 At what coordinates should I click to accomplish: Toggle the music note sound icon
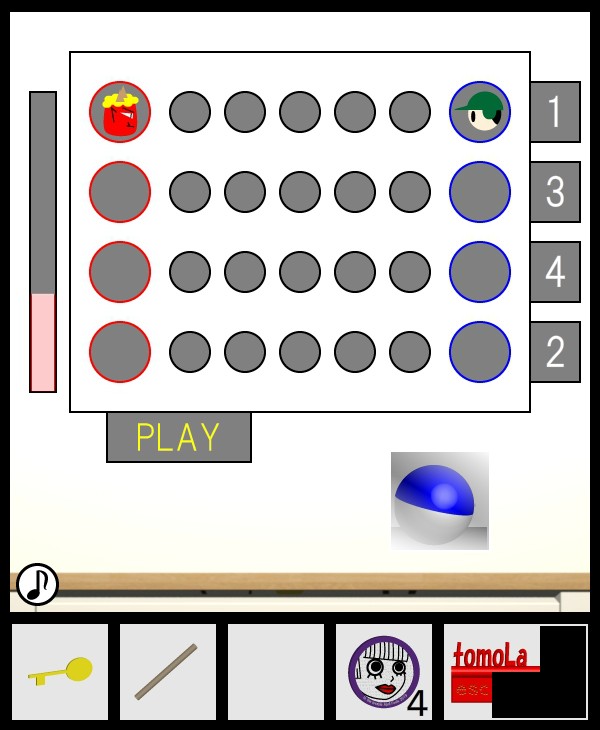pyautogui.click(x=37, y=584)
